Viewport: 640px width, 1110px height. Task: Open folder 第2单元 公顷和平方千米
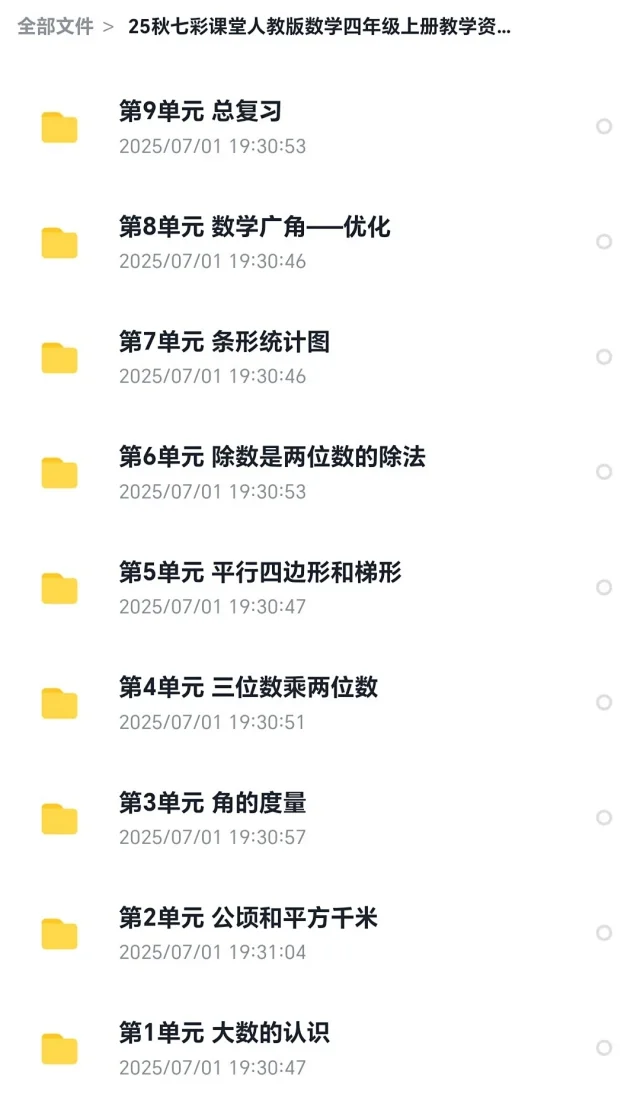click(x=320, y=934)
